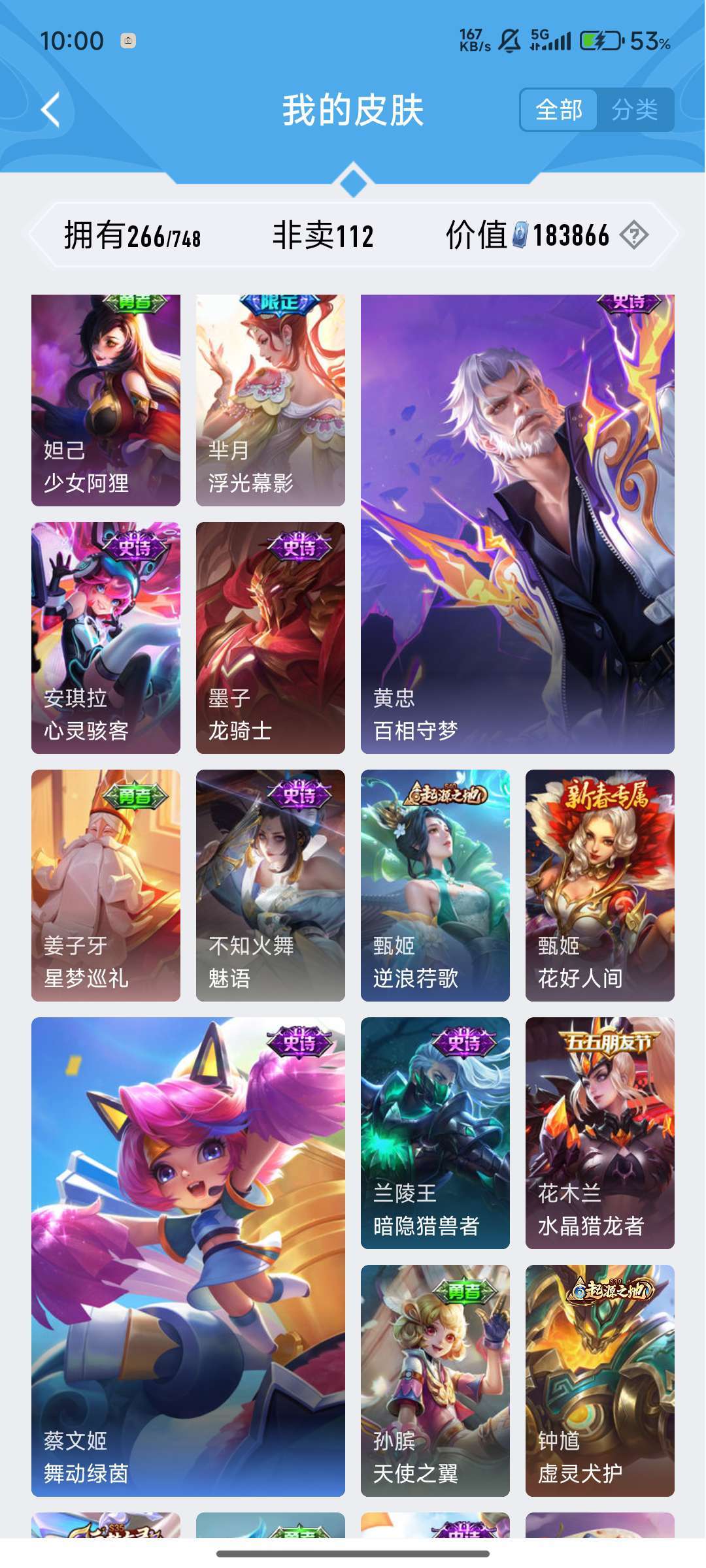Open 不知火舞 魅语 skin
Image resolution: width=706 pixels, height=1568 pixels.
(271, 885)
